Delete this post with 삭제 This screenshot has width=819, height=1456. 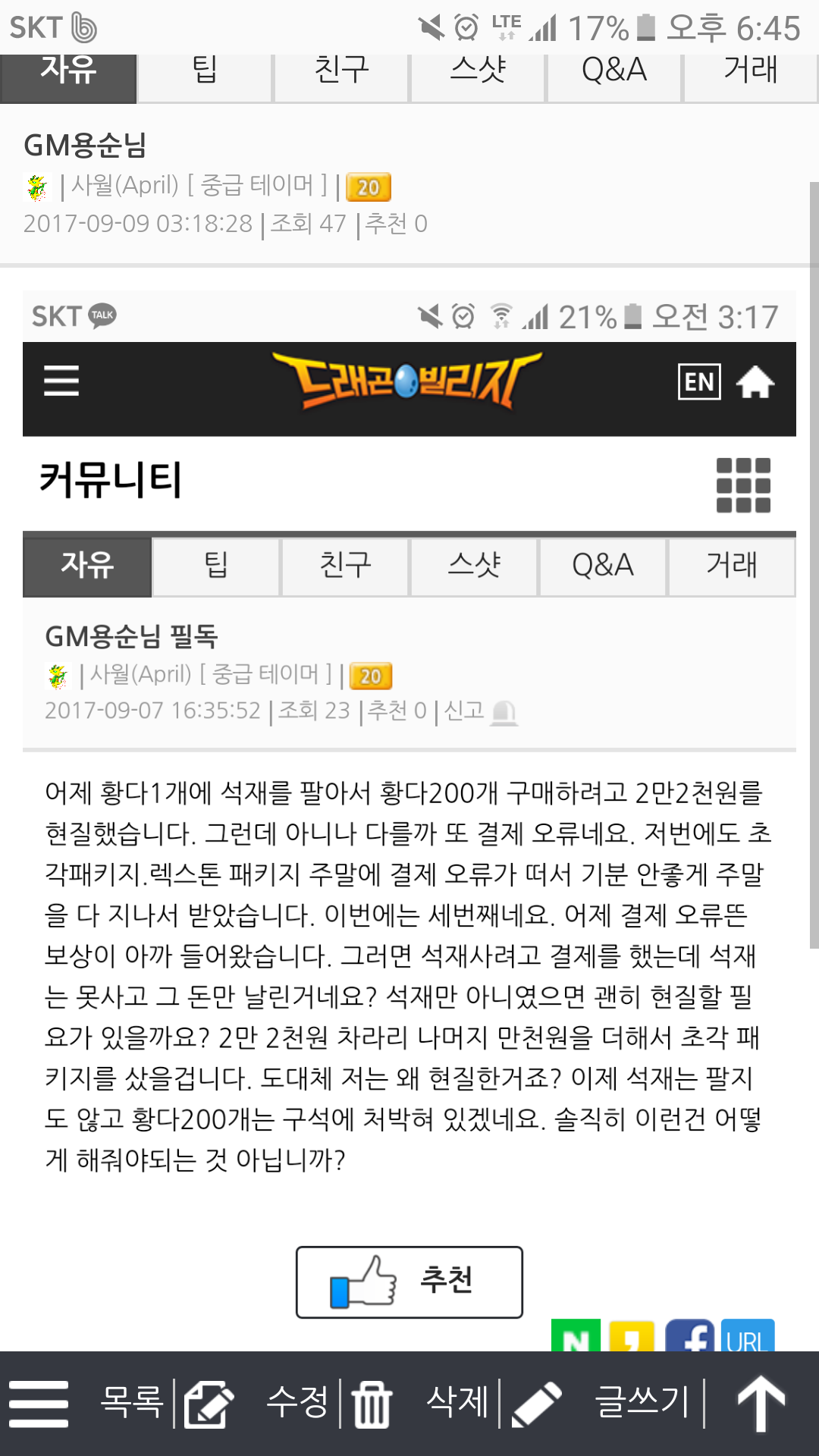(421, 1401)
